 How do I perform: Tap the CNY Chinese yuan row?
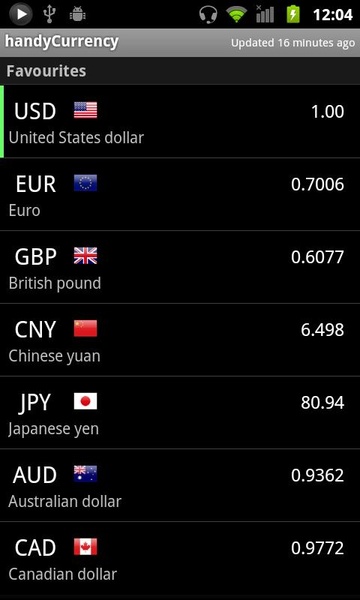[180, 340]
